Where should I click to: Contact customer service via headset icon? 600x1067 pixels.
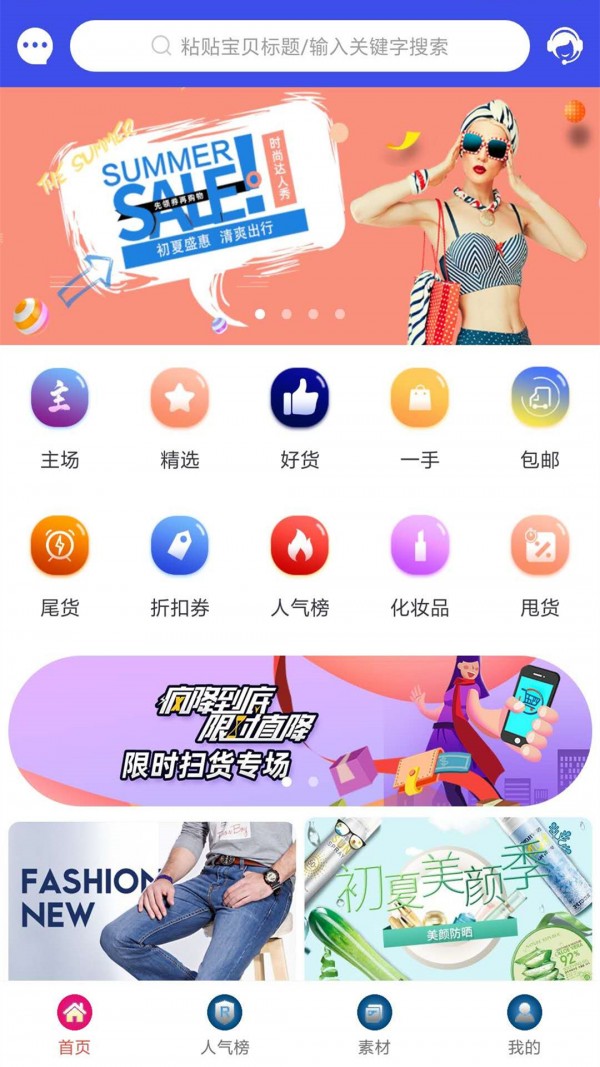pos(565,45)
